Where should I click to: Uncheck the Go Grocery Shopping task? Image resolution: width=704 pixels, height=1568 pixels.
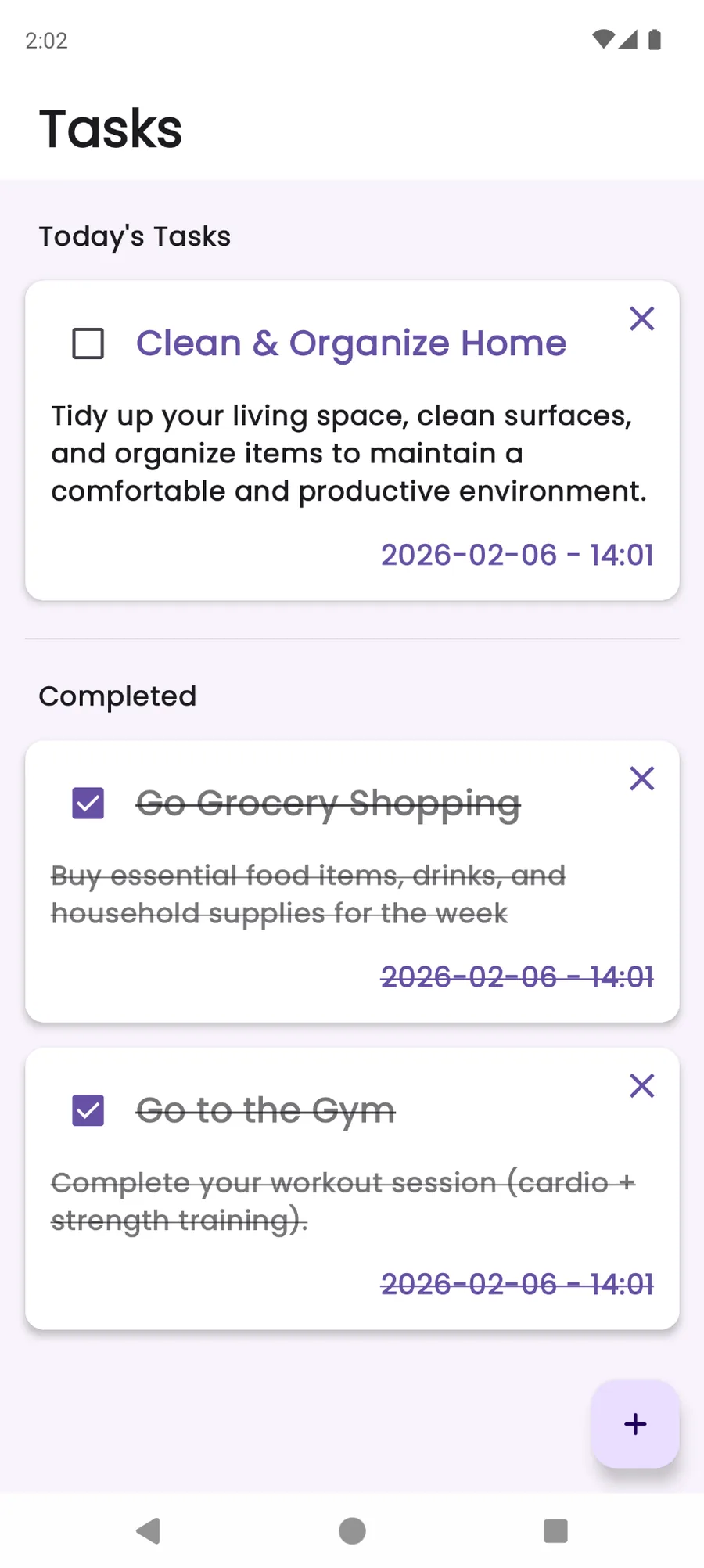click(x=88, y=802)
